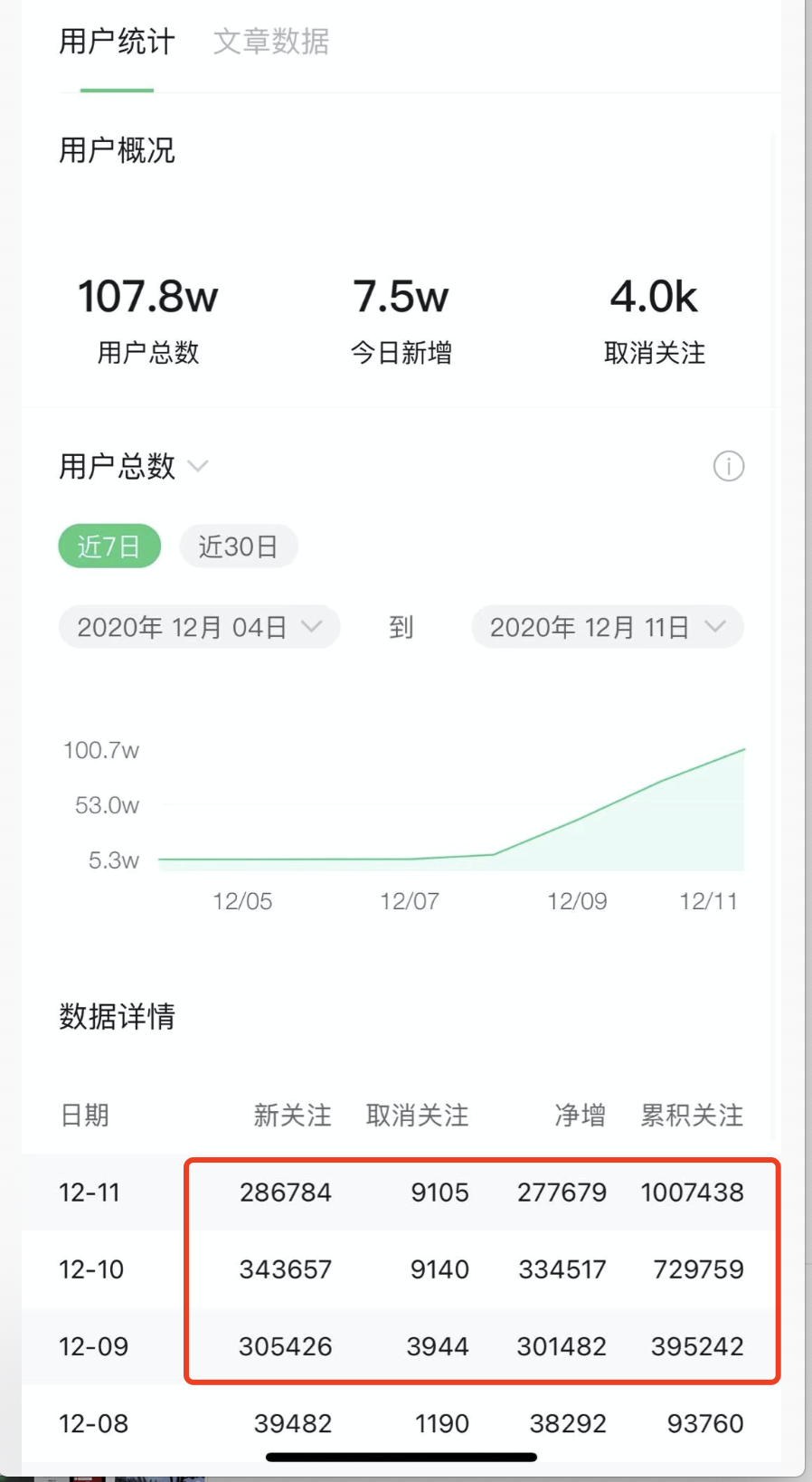Expand the 用户总数 metric dropdown
The image size is (812, 1482).
134,467
